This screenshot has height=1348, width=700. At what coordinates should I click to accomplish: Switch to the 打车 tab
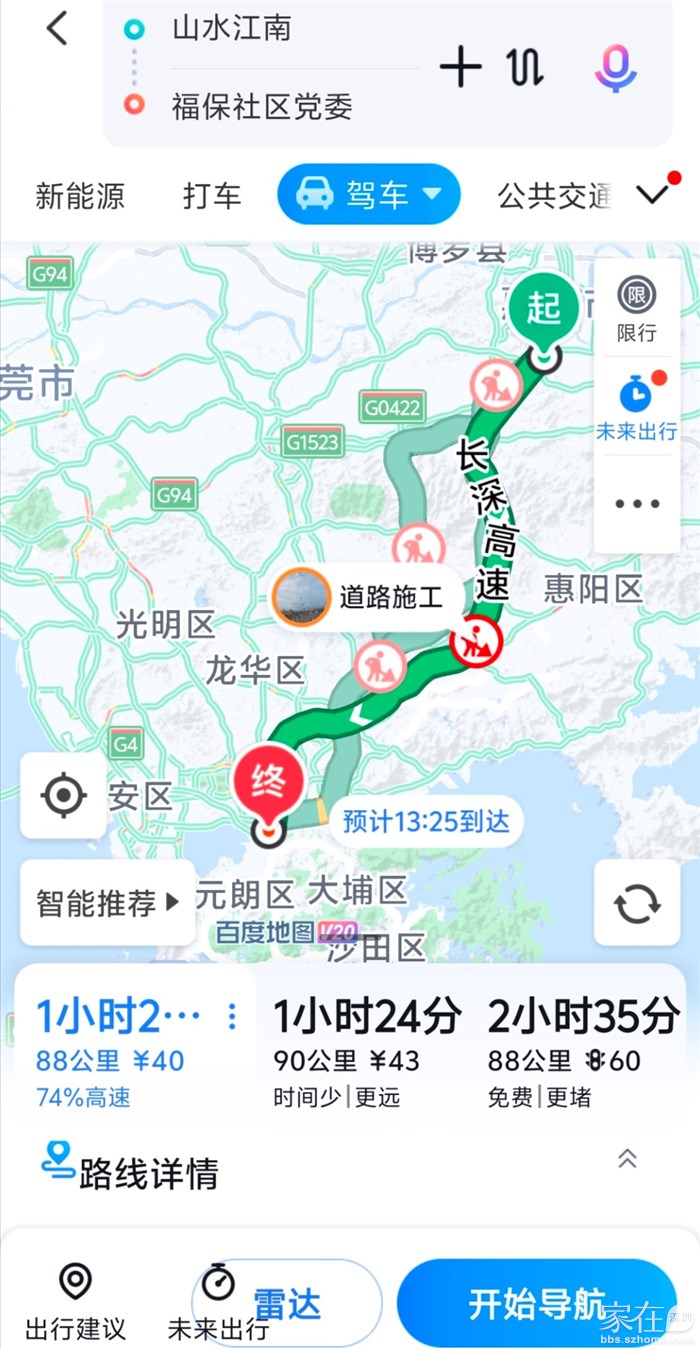click(x=212, y=195)
